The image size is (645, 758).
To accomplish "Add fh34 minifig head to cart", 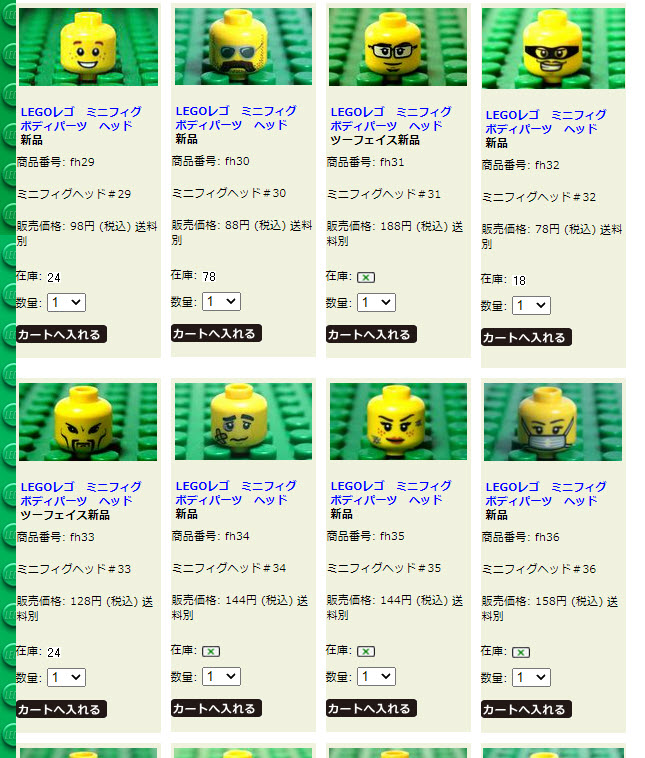I will (x=216, y=708).
